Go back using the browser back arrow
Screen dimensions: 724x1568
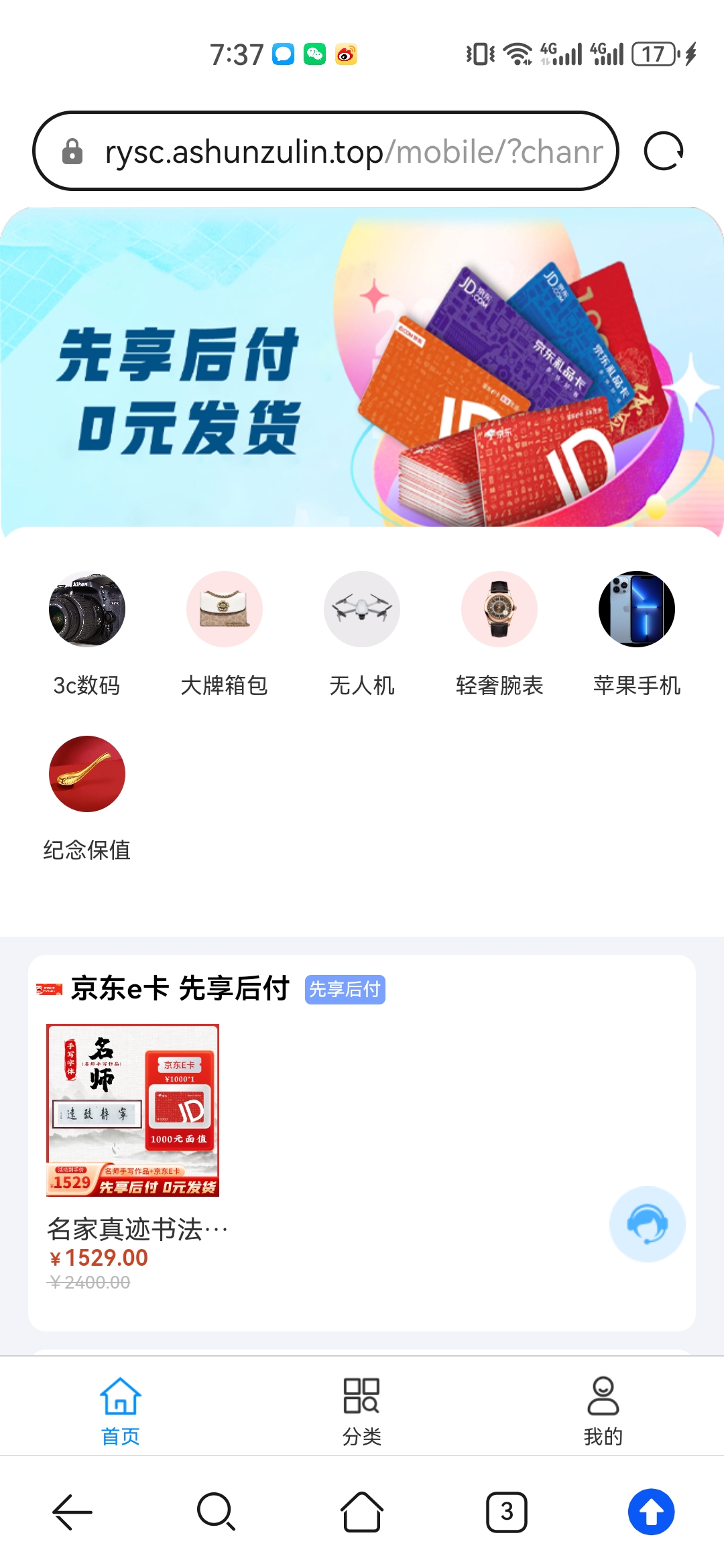[x=72, y=1512]
